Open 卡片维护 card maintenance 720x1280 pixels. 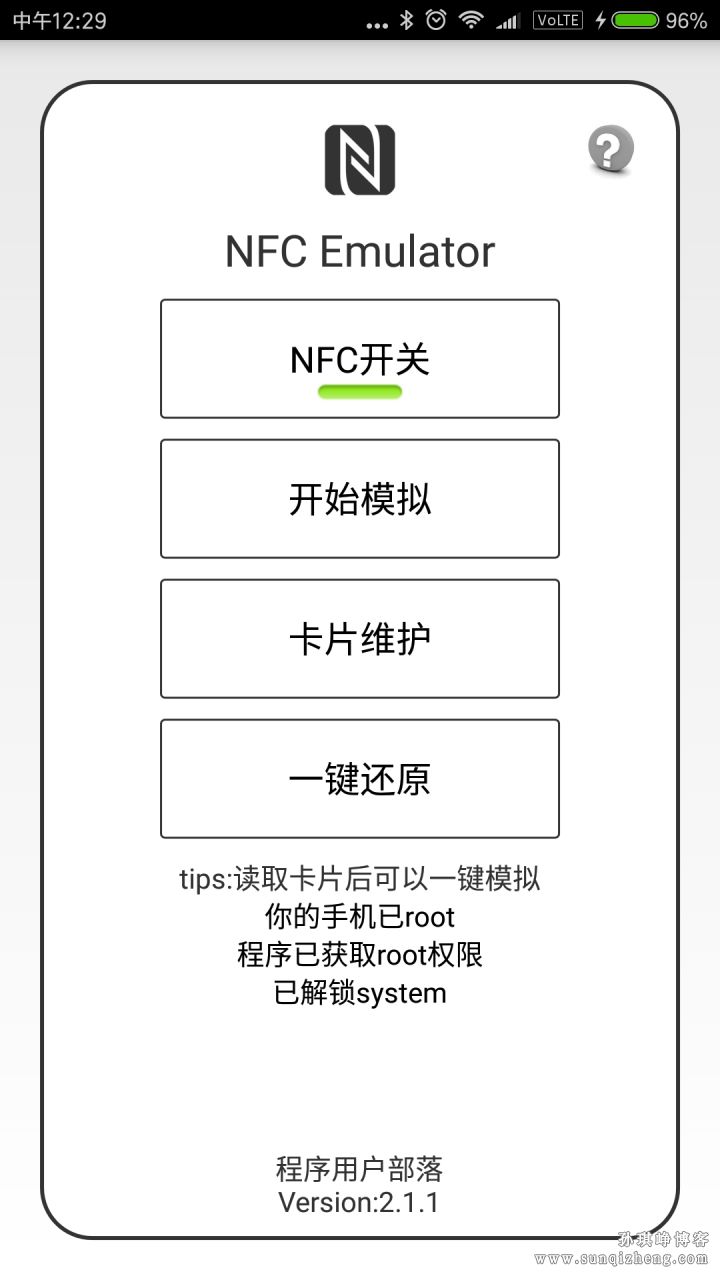point(360,639)
